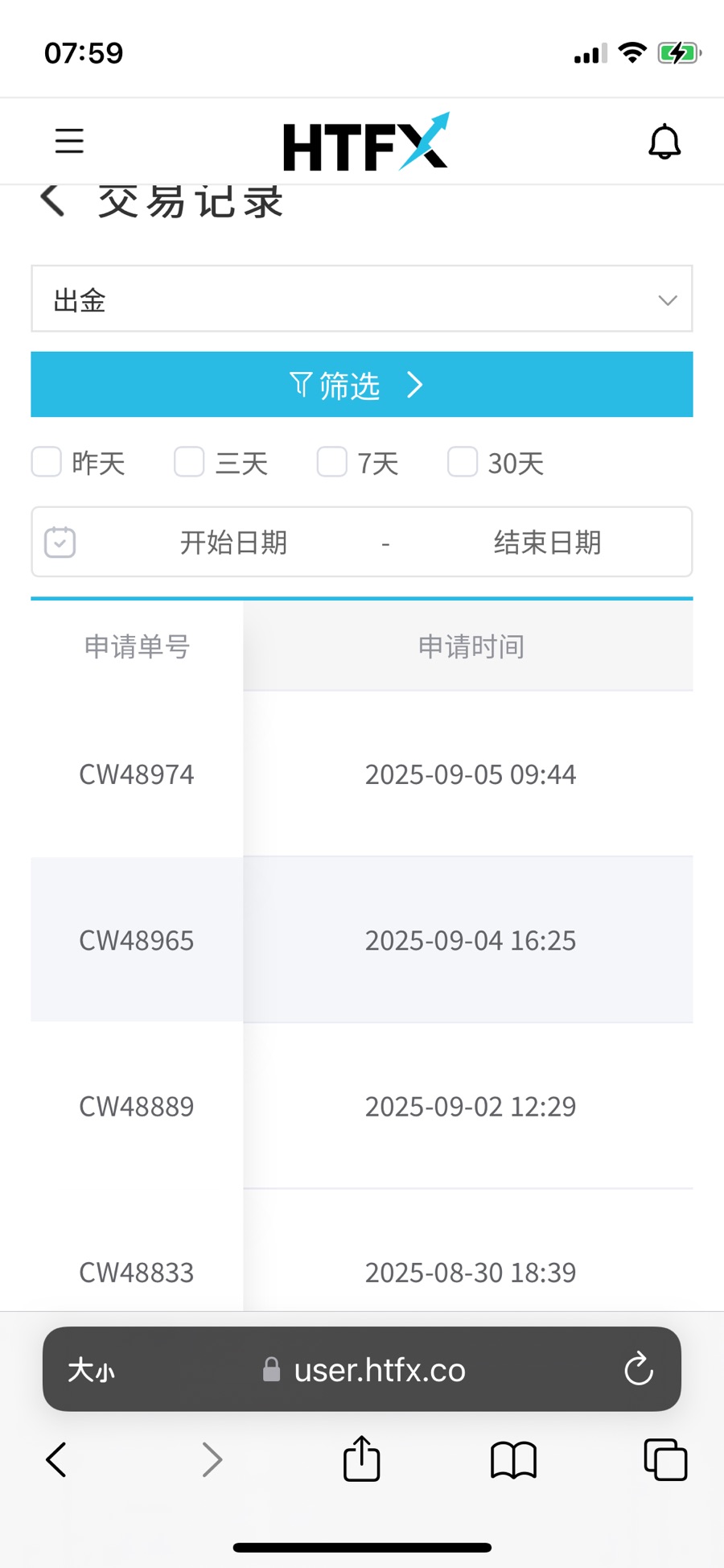Open the notifications bell
The height and width of the screenshot is (1568, 724).
click(x=664, y=142)
